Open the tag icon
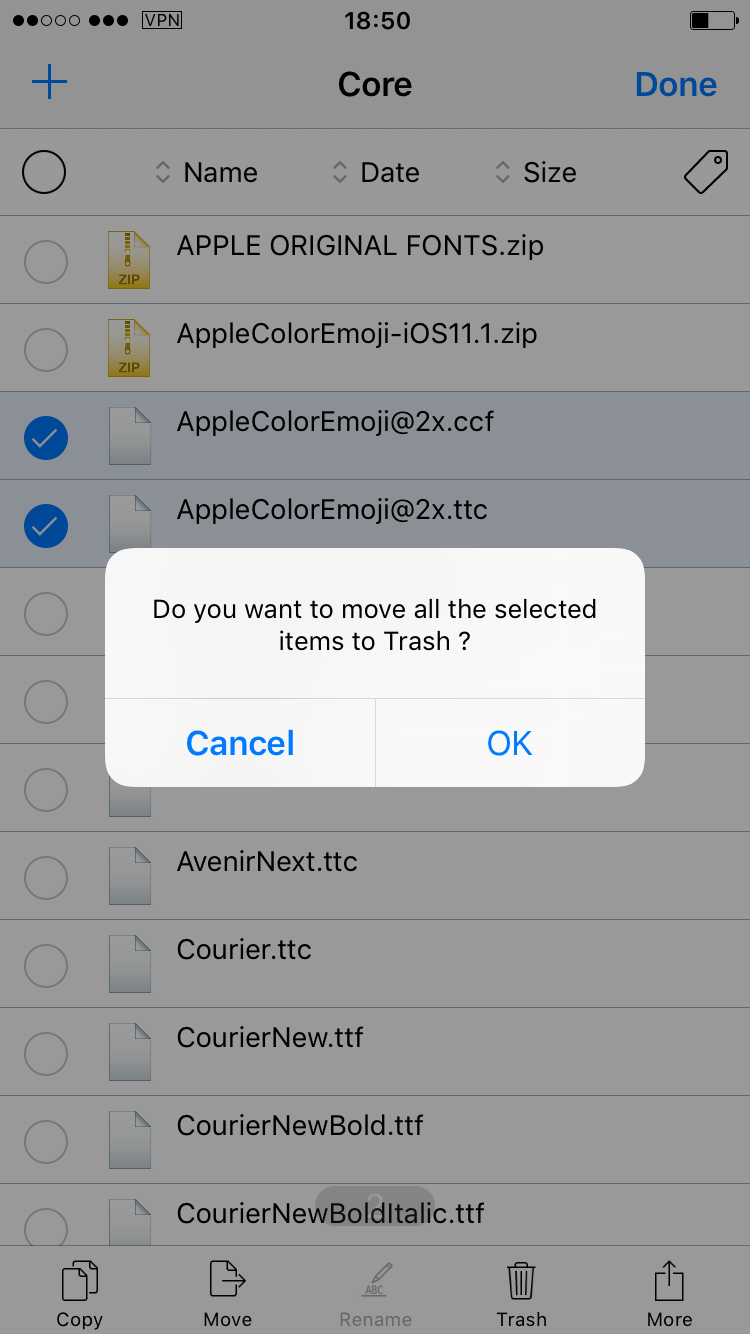This screenshot has width=750, height=1334. pyautogui.click(x=706, y=173)
